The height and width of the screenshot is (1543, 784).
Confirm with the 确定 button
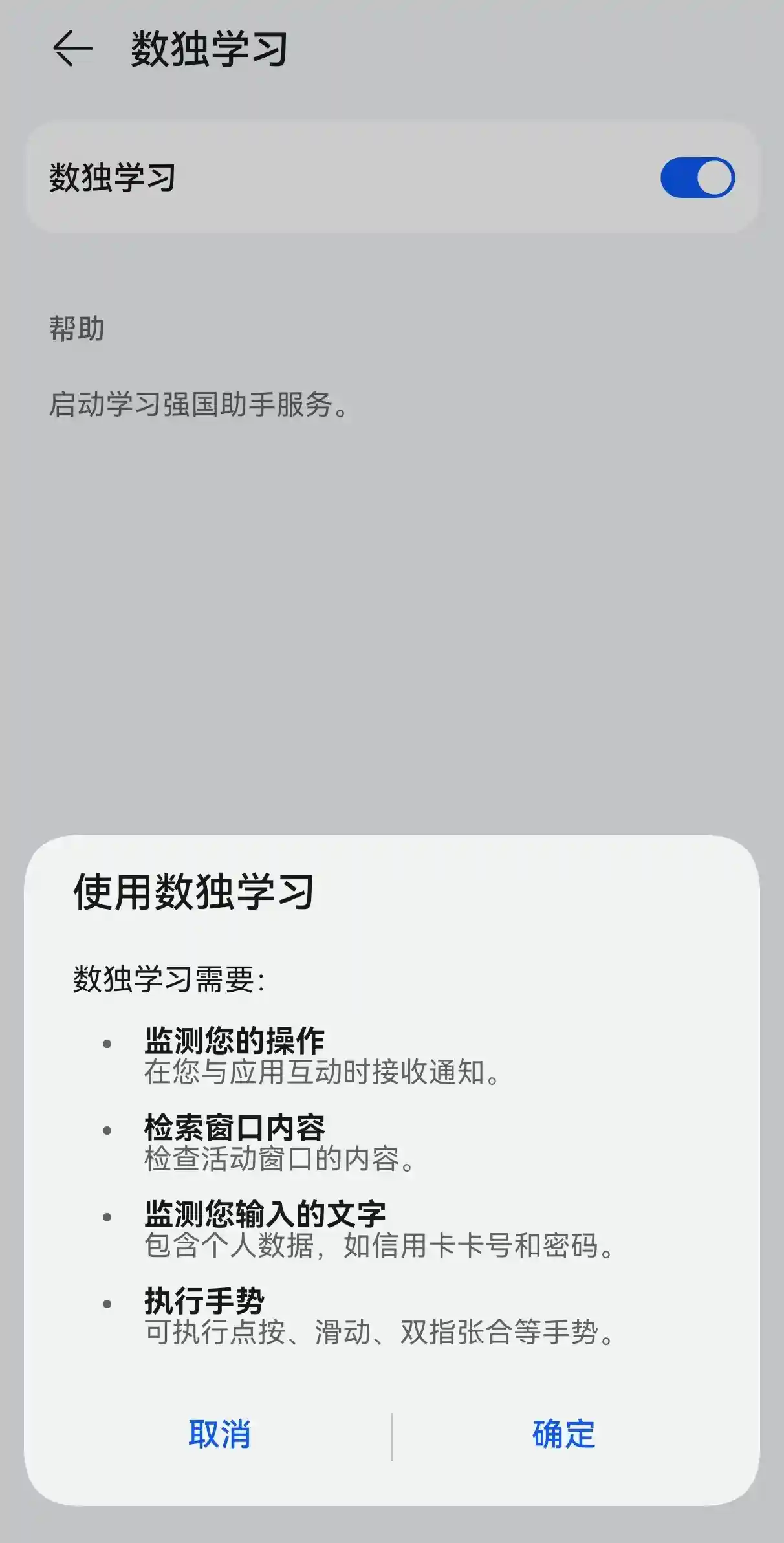[x=563, y=1434]
